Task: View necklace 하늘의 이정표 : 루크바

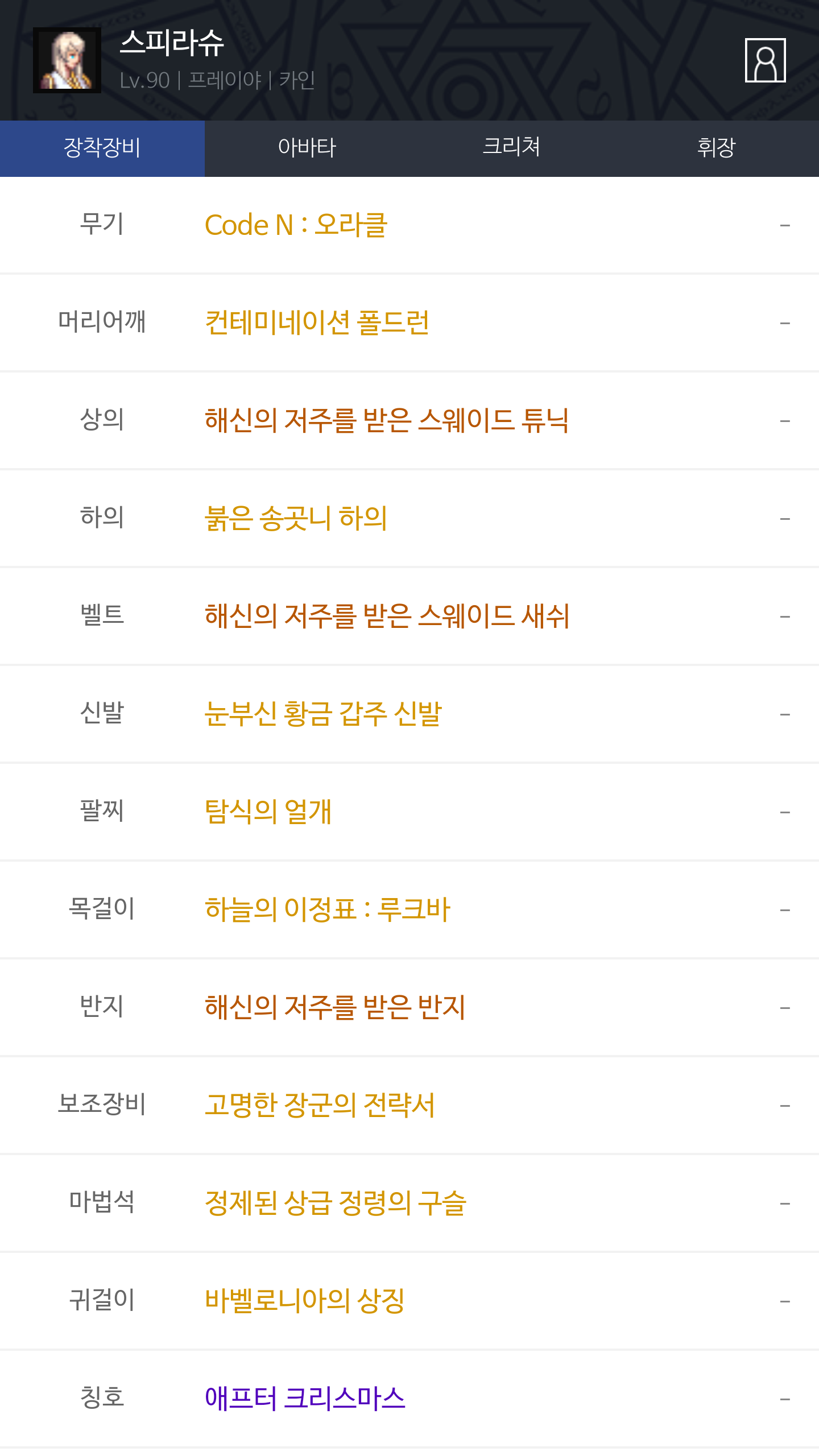Action: tap(409, 910)
